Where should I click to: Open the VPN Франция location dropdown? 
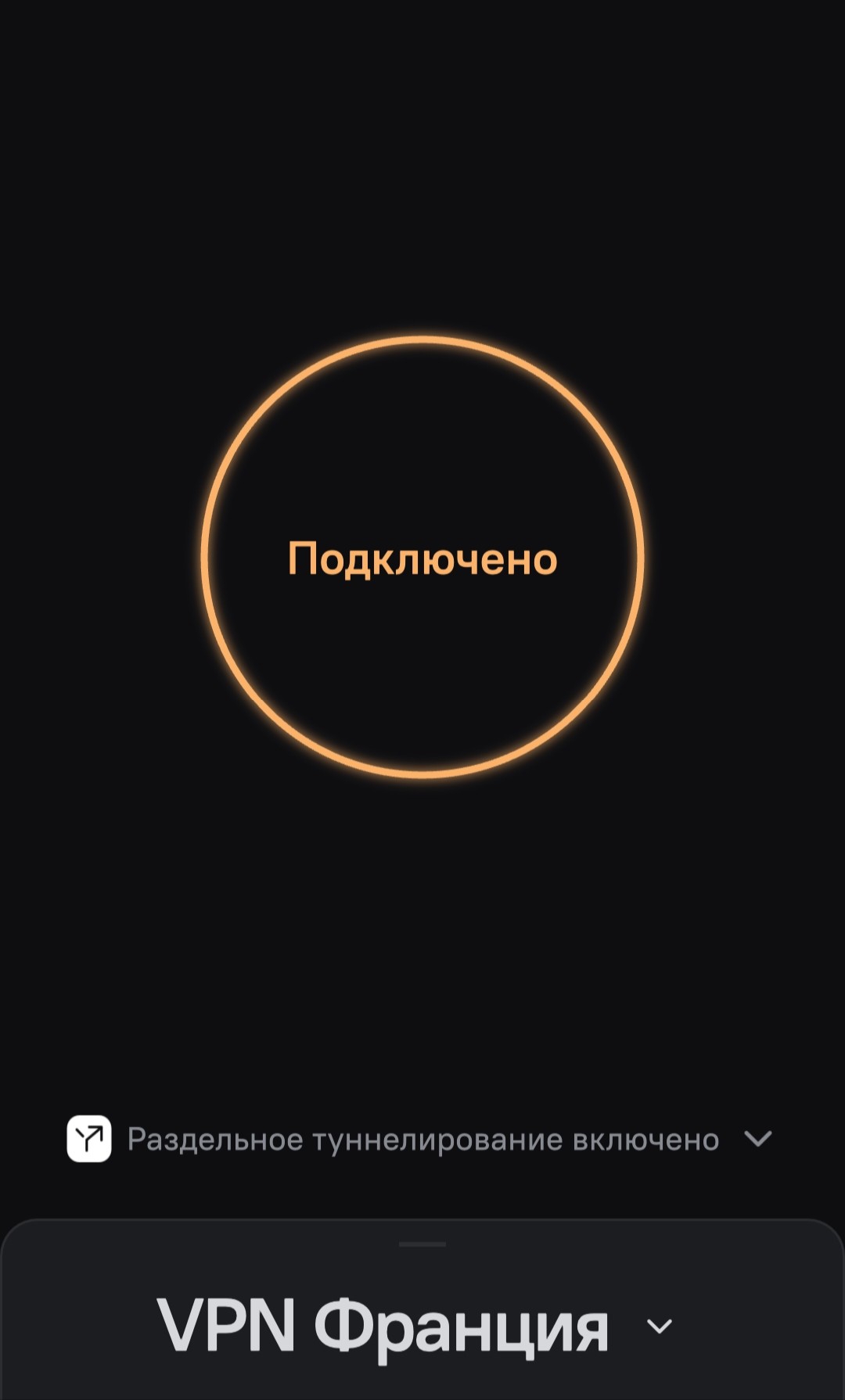pyautogui.click(x=415, y=1326)
